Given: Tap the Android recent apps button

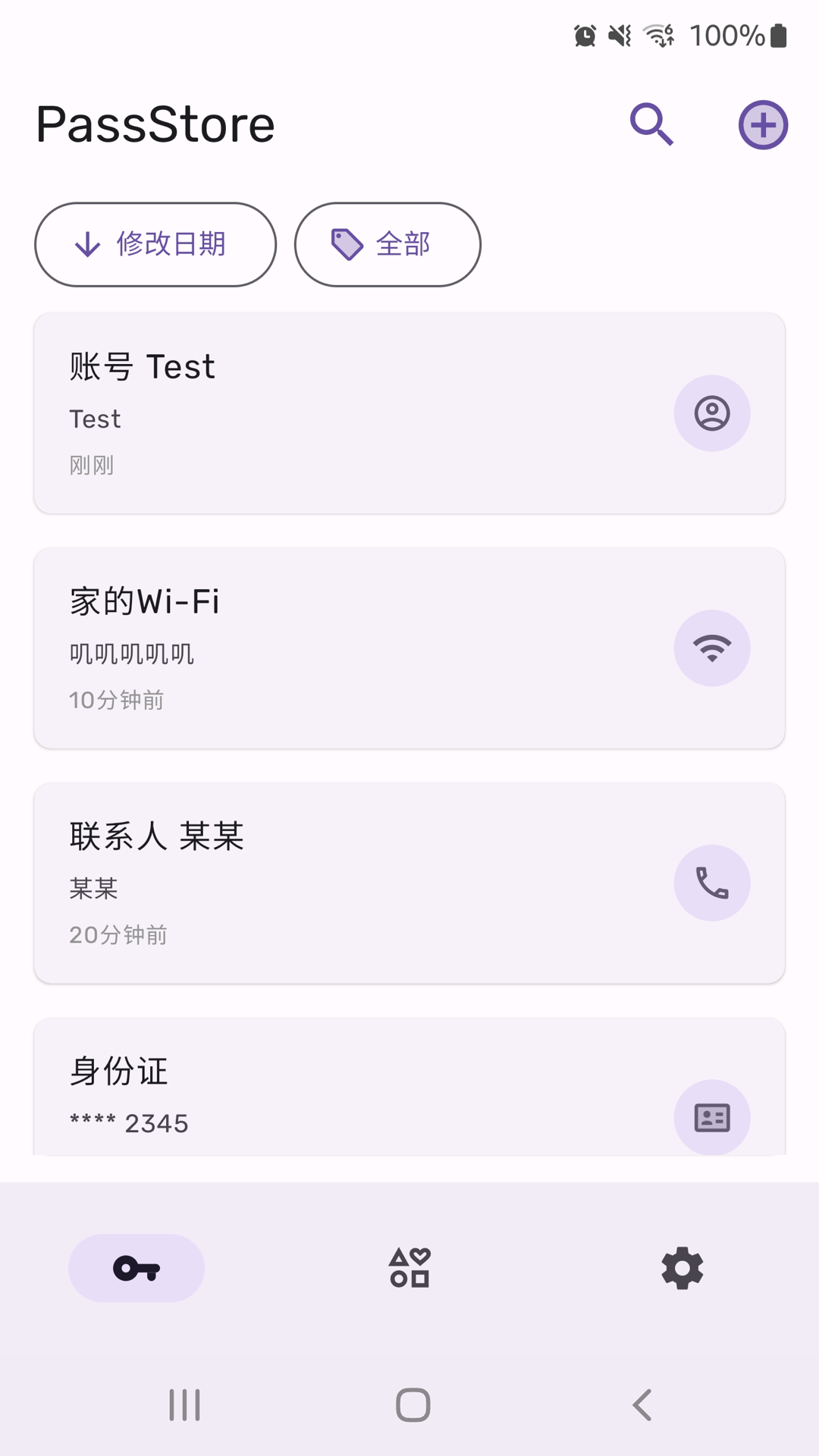Looking at the screenshot, I should pos(184,1404).
